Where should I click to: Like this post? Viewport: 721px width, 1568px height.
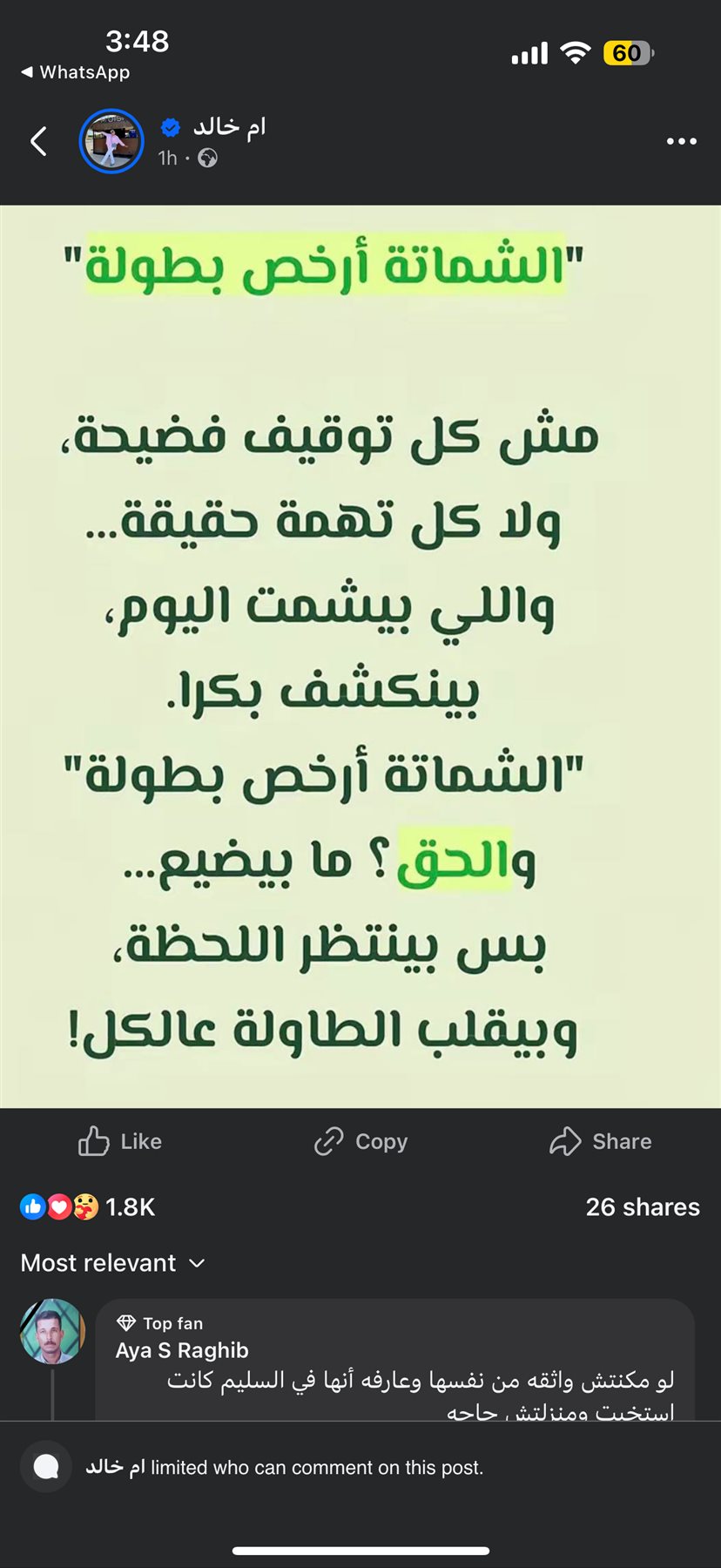(x=120, y=1141)
